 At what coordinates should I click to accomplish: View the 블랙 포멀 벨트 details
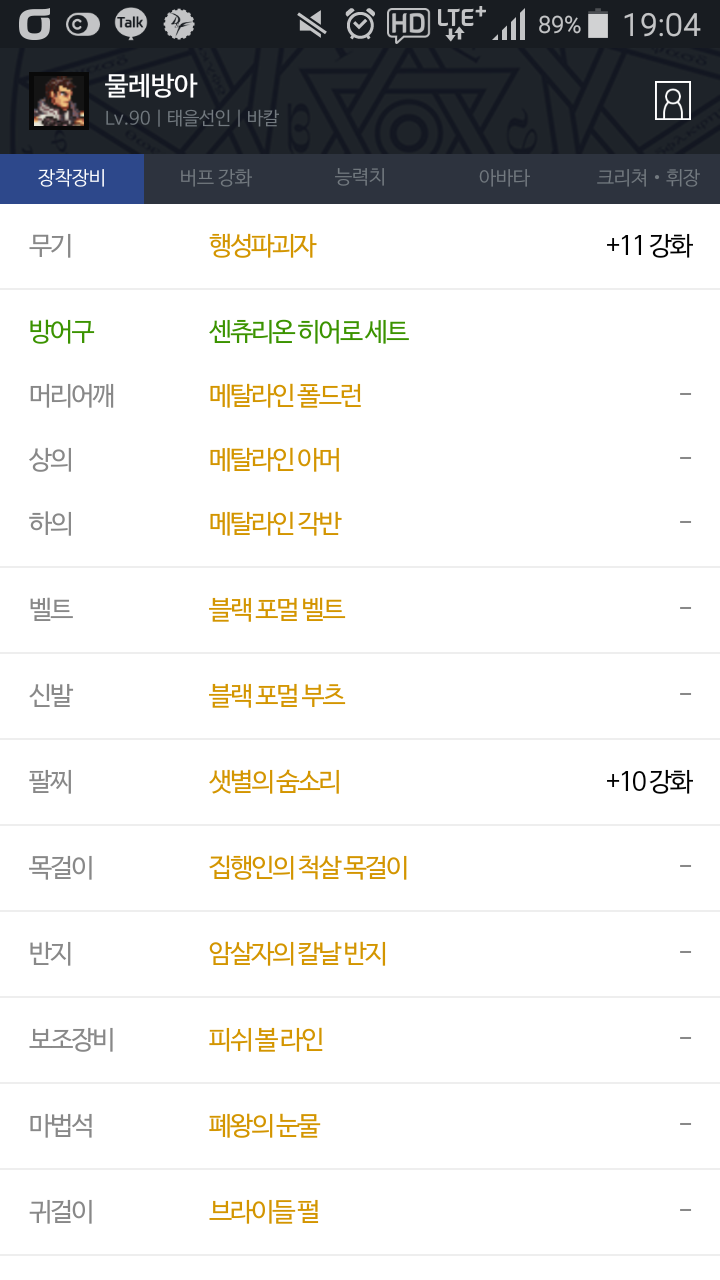pyautogui.click(x=277, y=609)
